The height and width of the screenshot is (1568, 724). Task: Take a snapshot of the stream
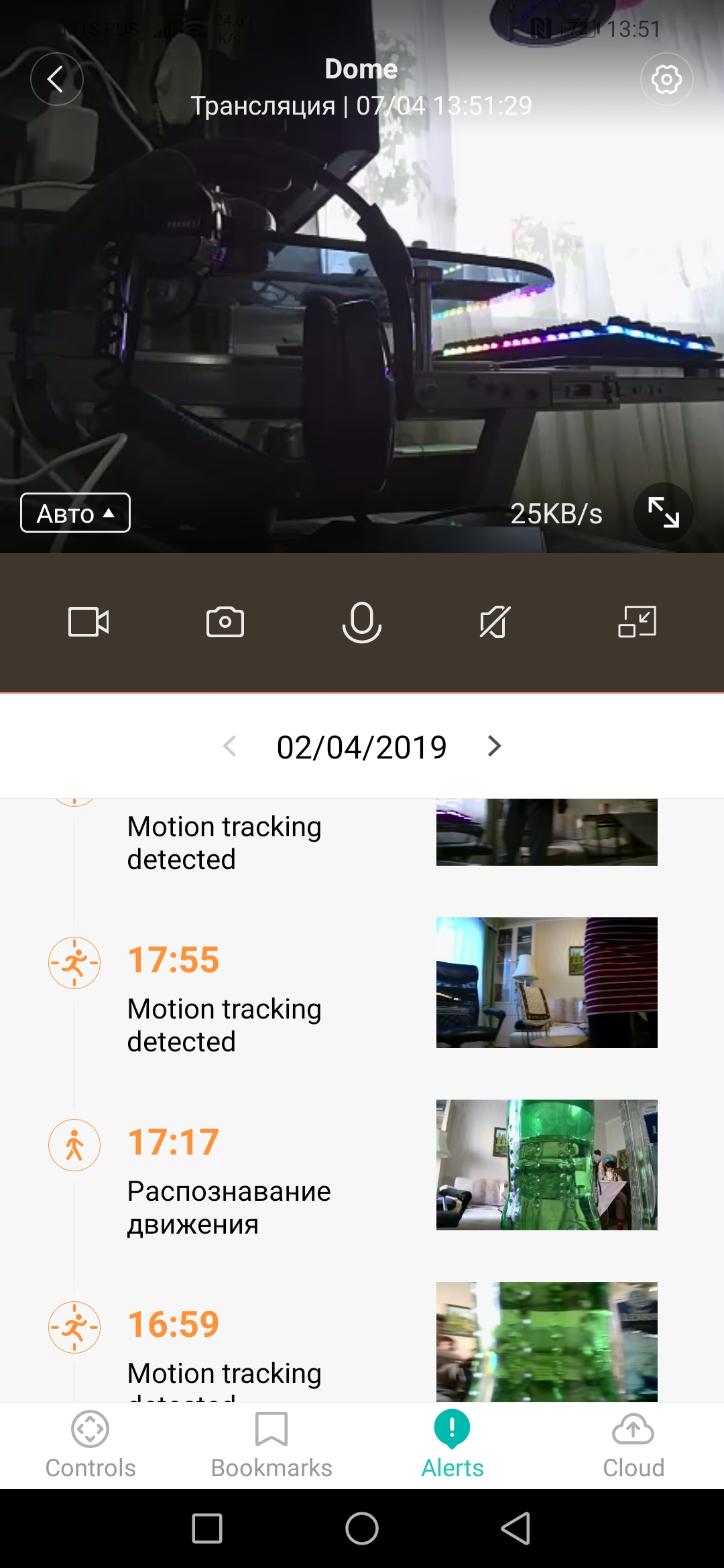(x=225, y=622)
